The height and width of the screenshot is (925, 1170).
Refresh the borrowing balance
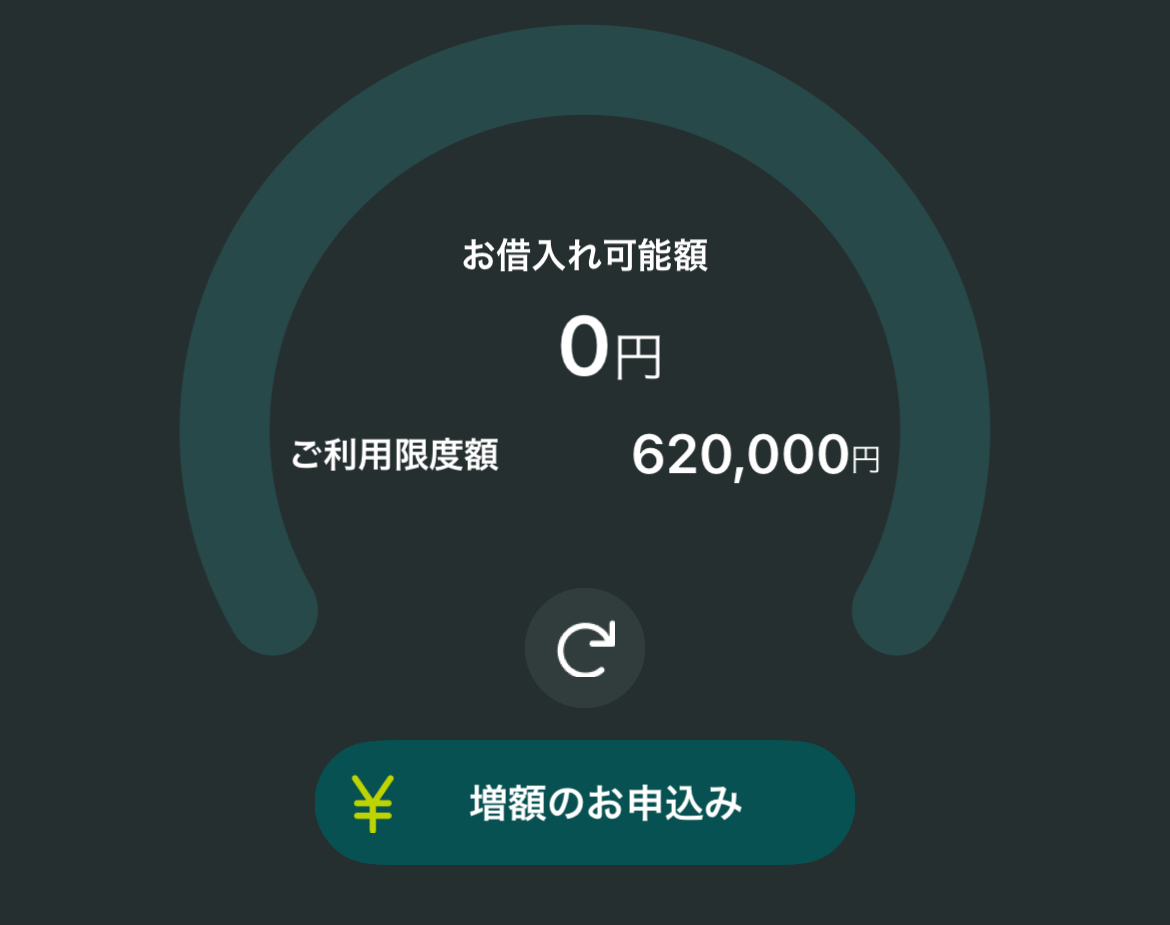pyautogui.click(x=585, y=648)
